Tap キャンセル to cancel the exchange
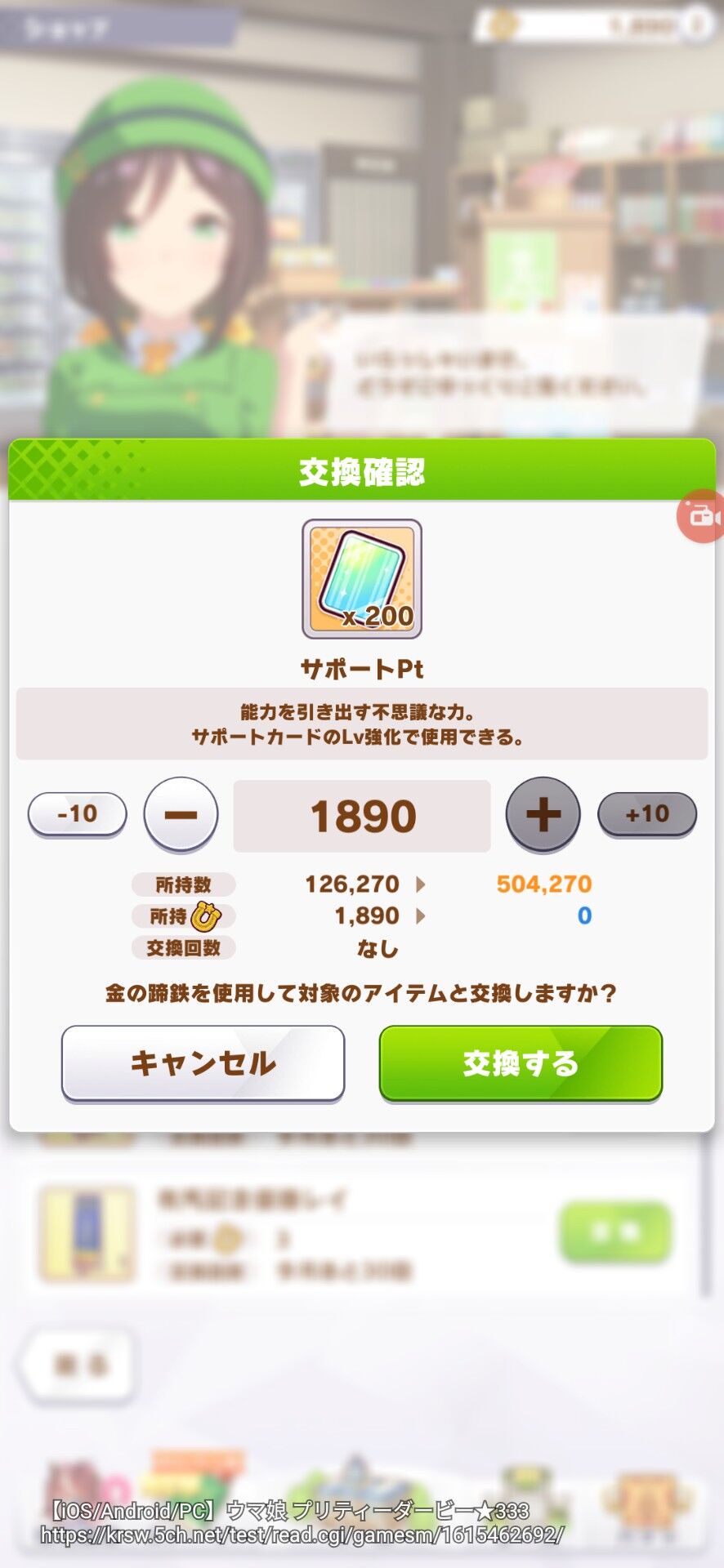The height and width of the screenshot is (1568, 724). coord(202,1062)
